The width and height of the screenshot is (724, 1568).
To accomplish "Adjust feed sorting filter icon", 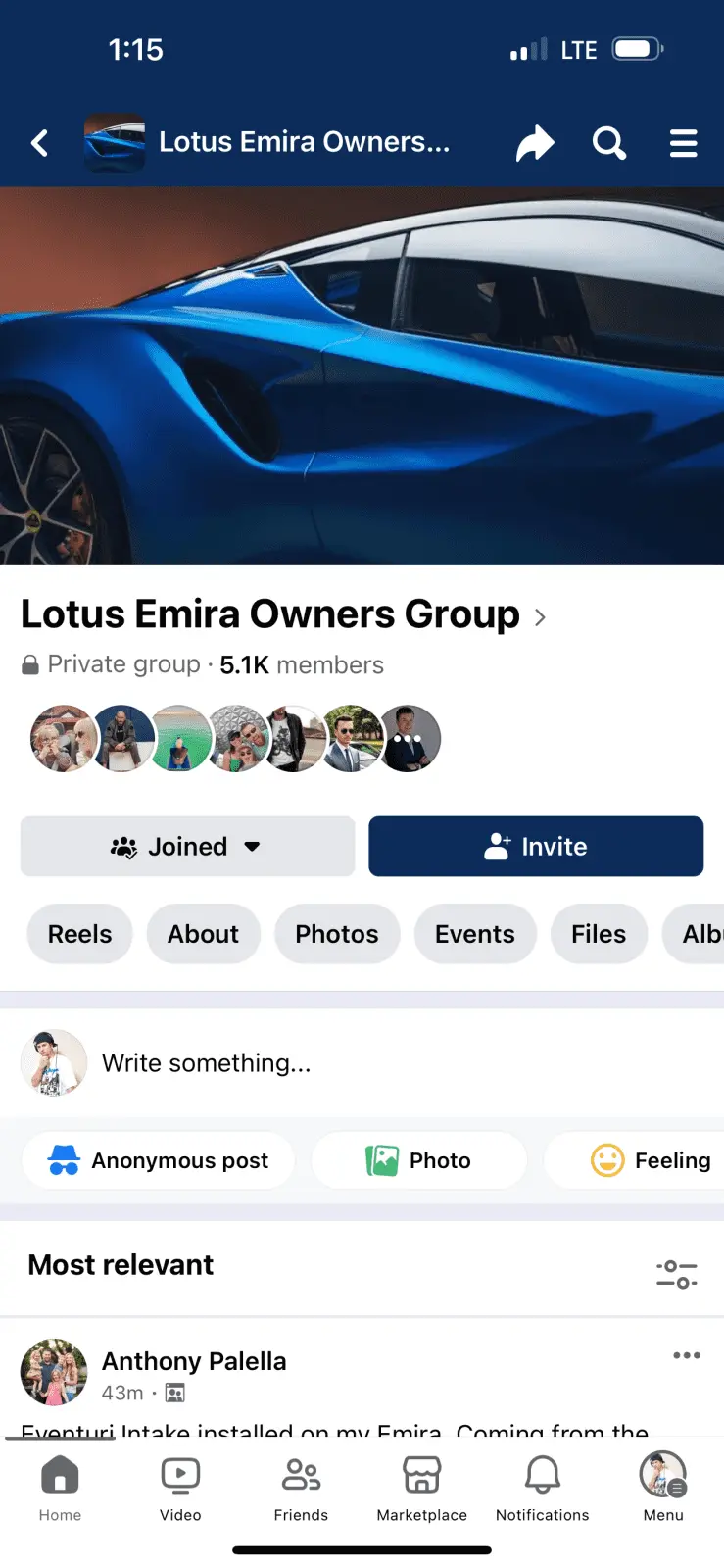I will tap(676, 1273).
